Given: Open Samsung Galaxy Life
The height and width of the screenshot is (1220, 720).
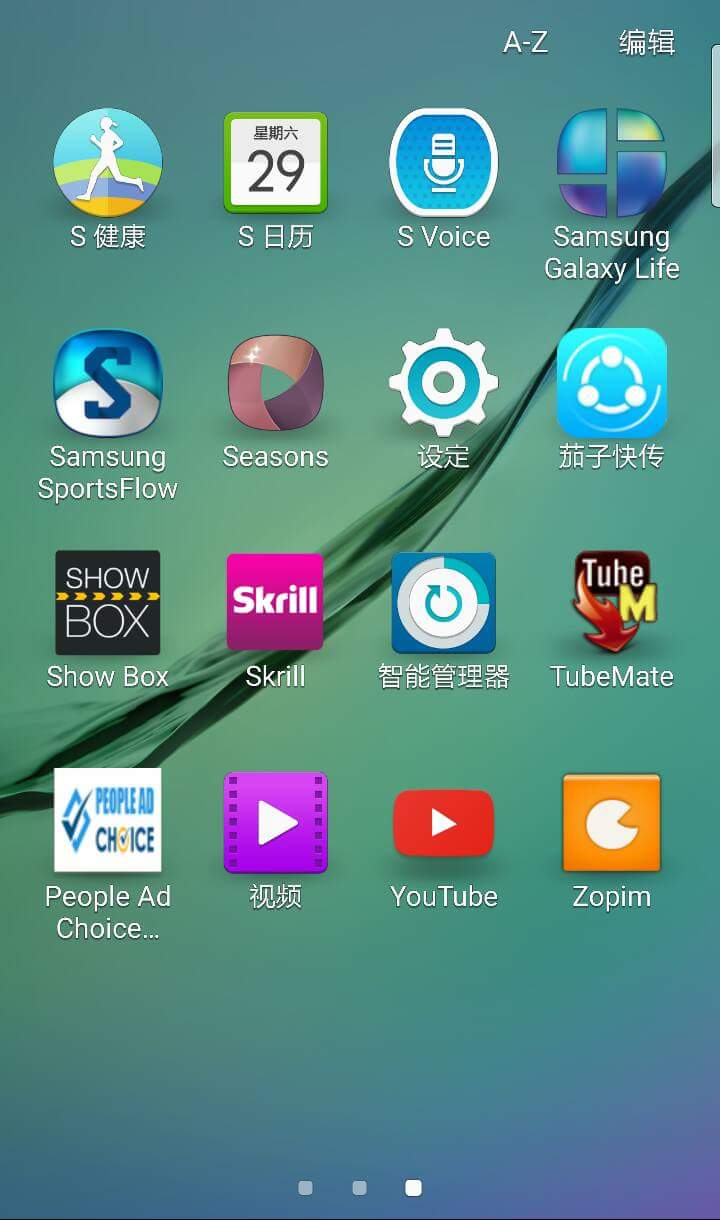Looking at the screenshot, I should [611, 163].
